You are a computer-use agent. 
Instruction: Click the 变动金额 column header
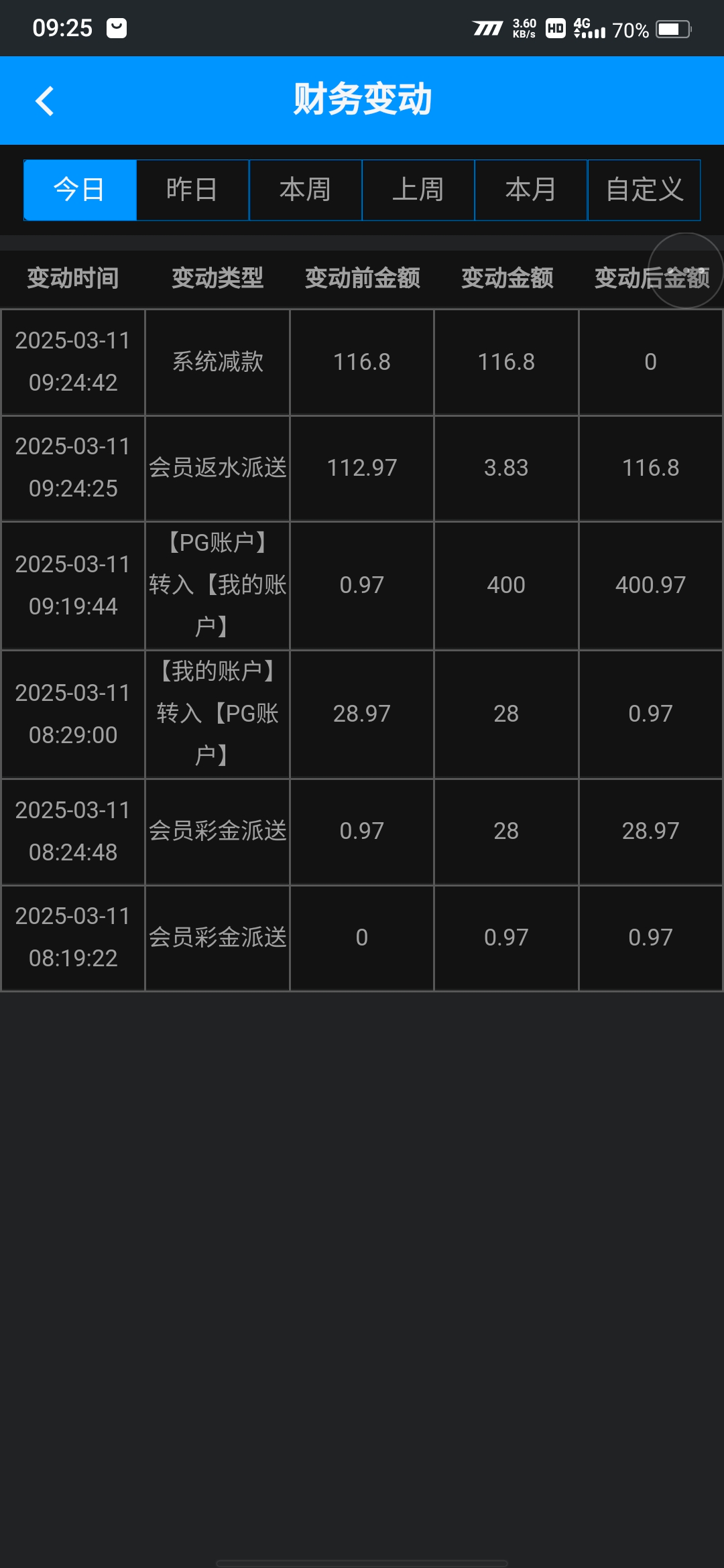[x=507, y=279]
